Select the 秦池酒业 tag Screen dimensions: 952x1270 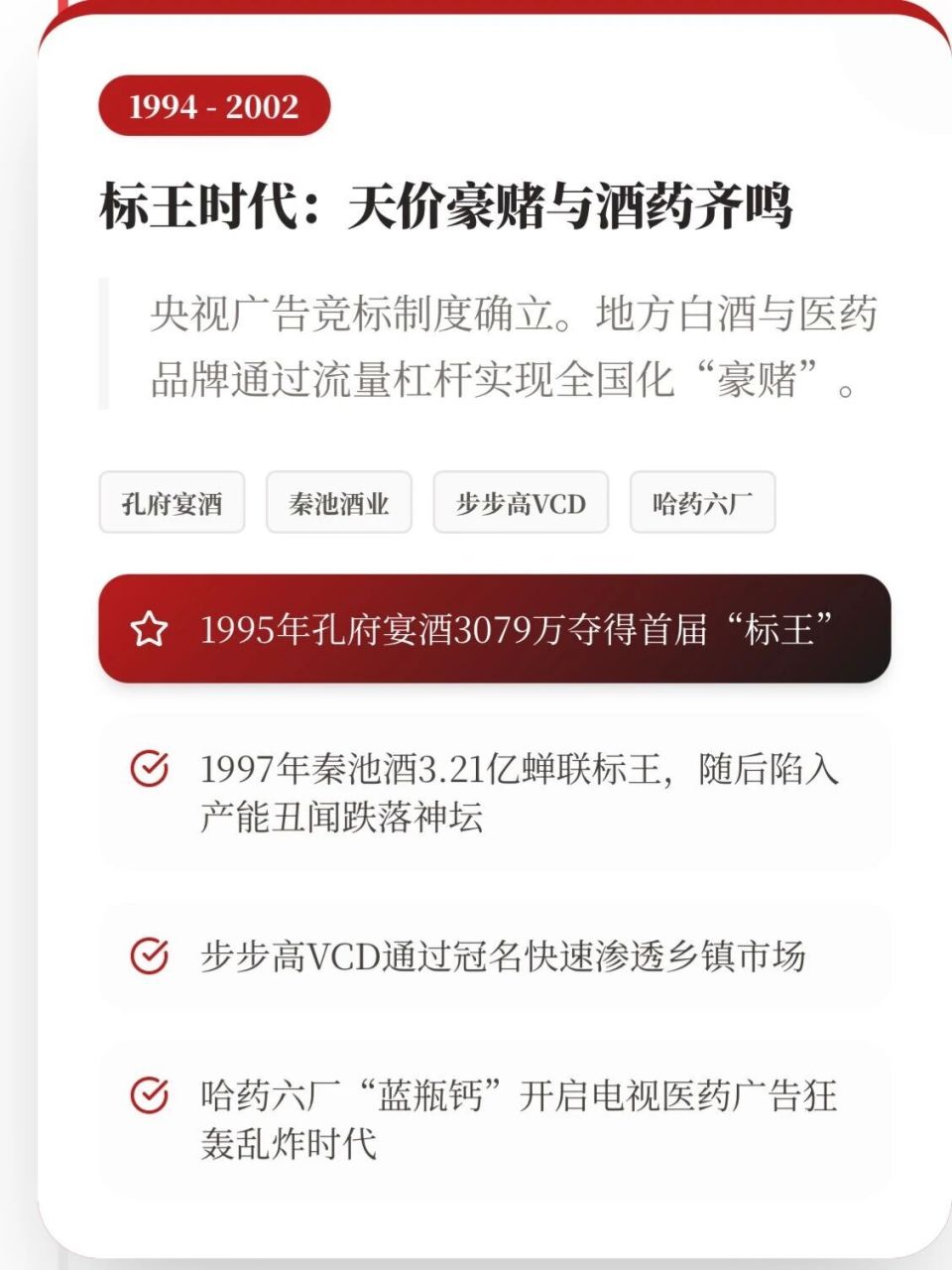pos(339,503)
